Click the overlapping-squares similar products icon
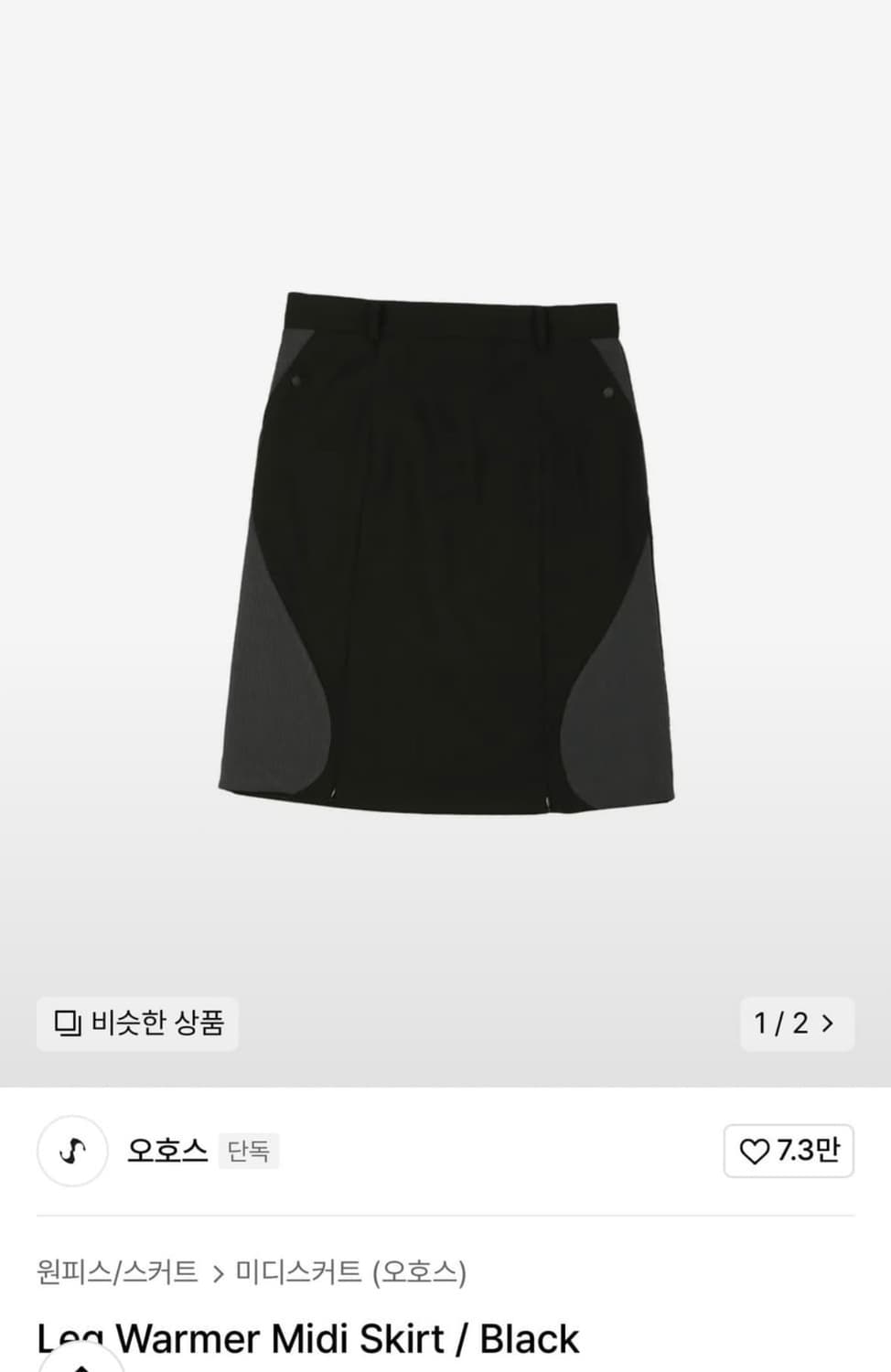The image size is (891, 1372). 67,1024
